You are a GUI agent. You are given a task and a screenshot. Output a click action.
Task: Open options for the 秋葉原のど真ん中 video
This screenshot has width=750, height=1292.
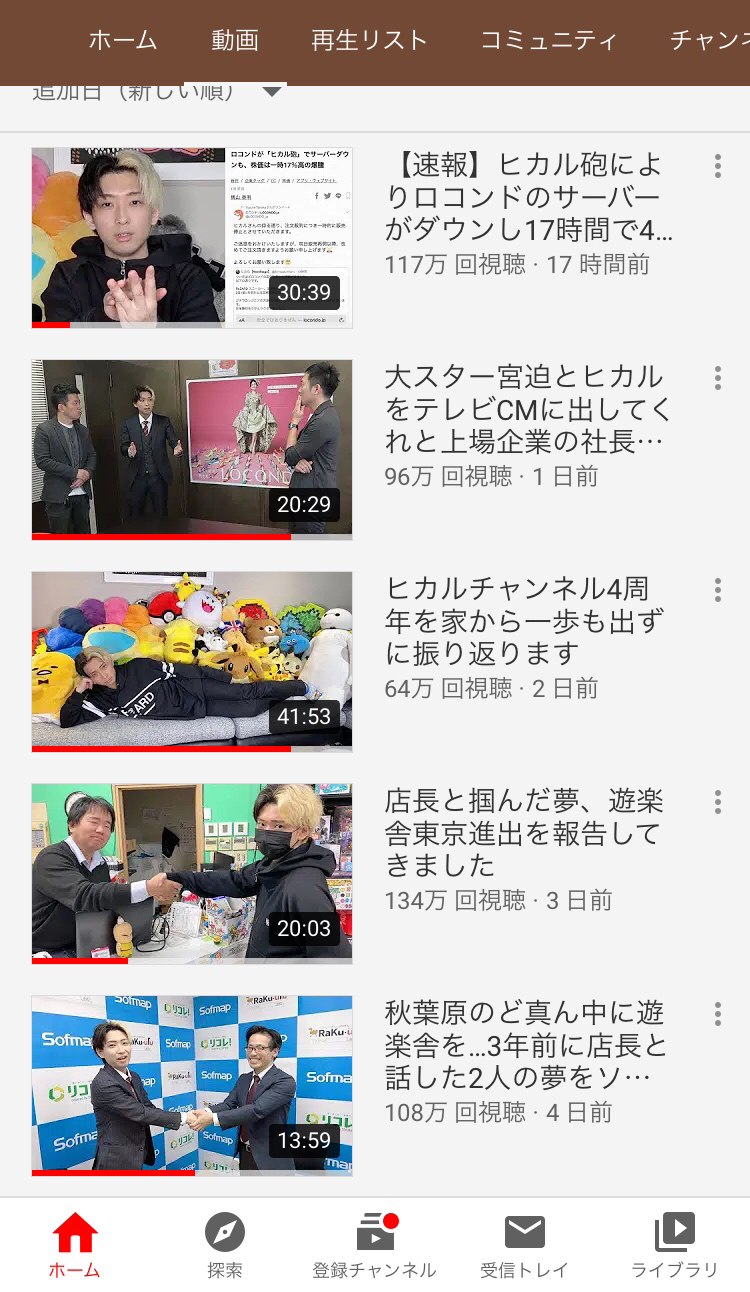point(717,1014)
